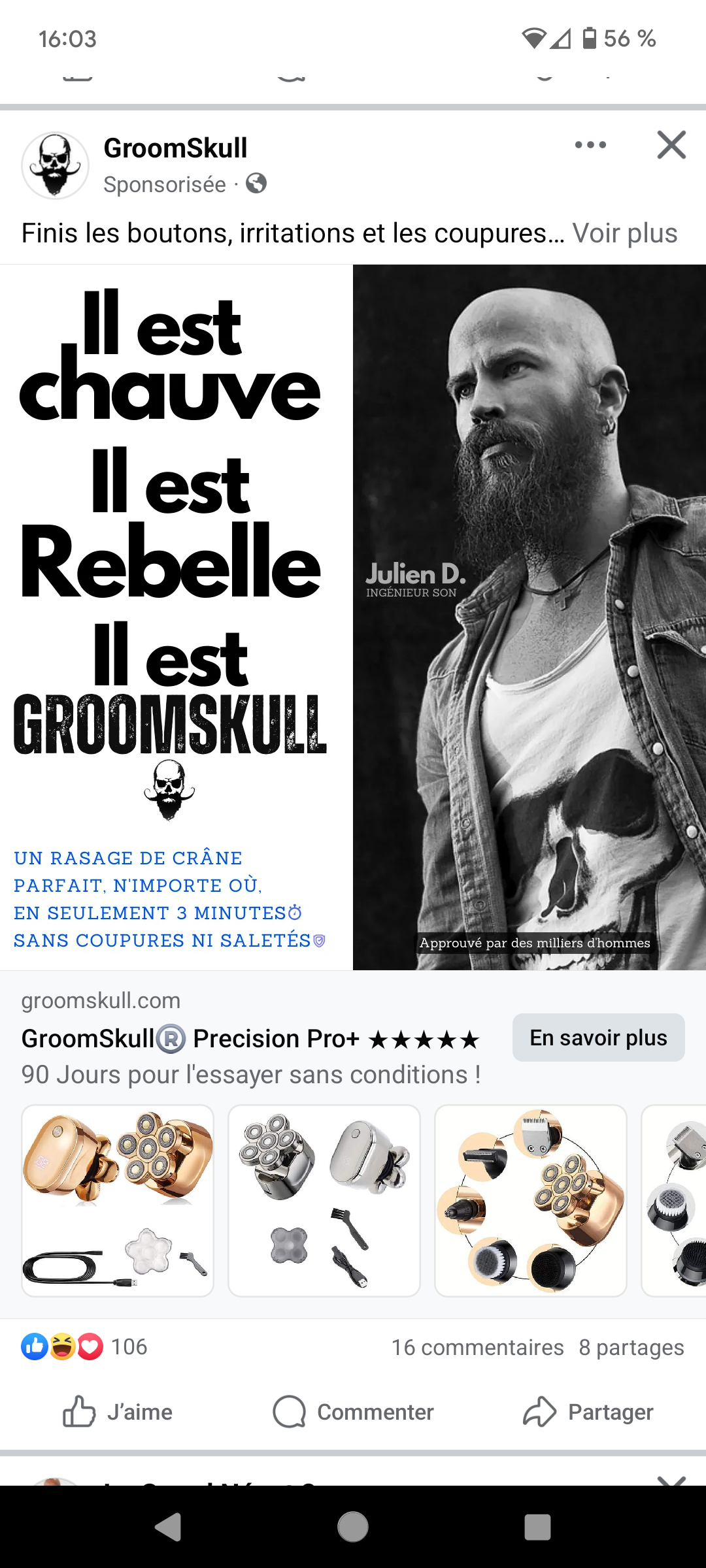Open the 8 partages list
Screen dimensions: 706x1568
631,1347
